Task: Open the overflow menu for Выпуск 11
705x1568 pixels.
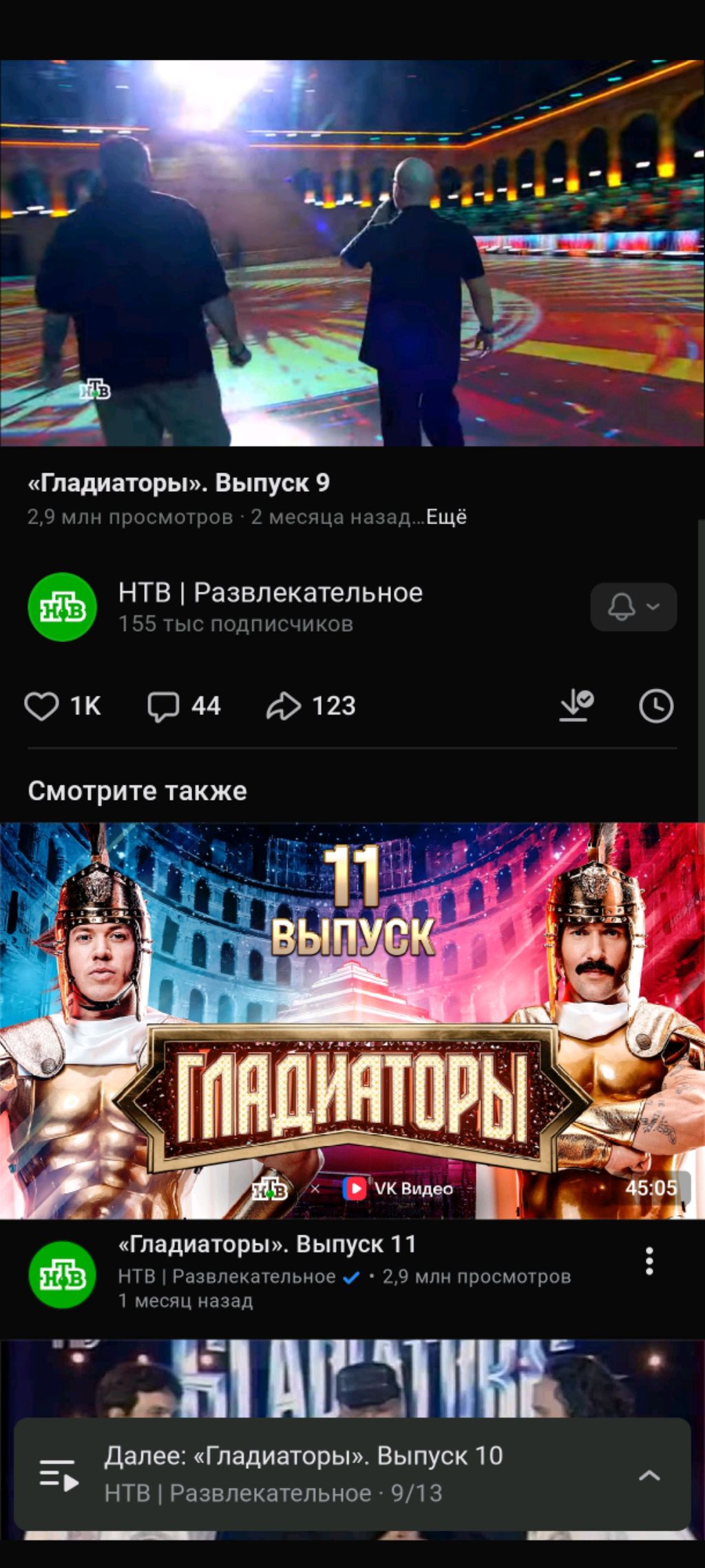Action: coord(649,1260)
